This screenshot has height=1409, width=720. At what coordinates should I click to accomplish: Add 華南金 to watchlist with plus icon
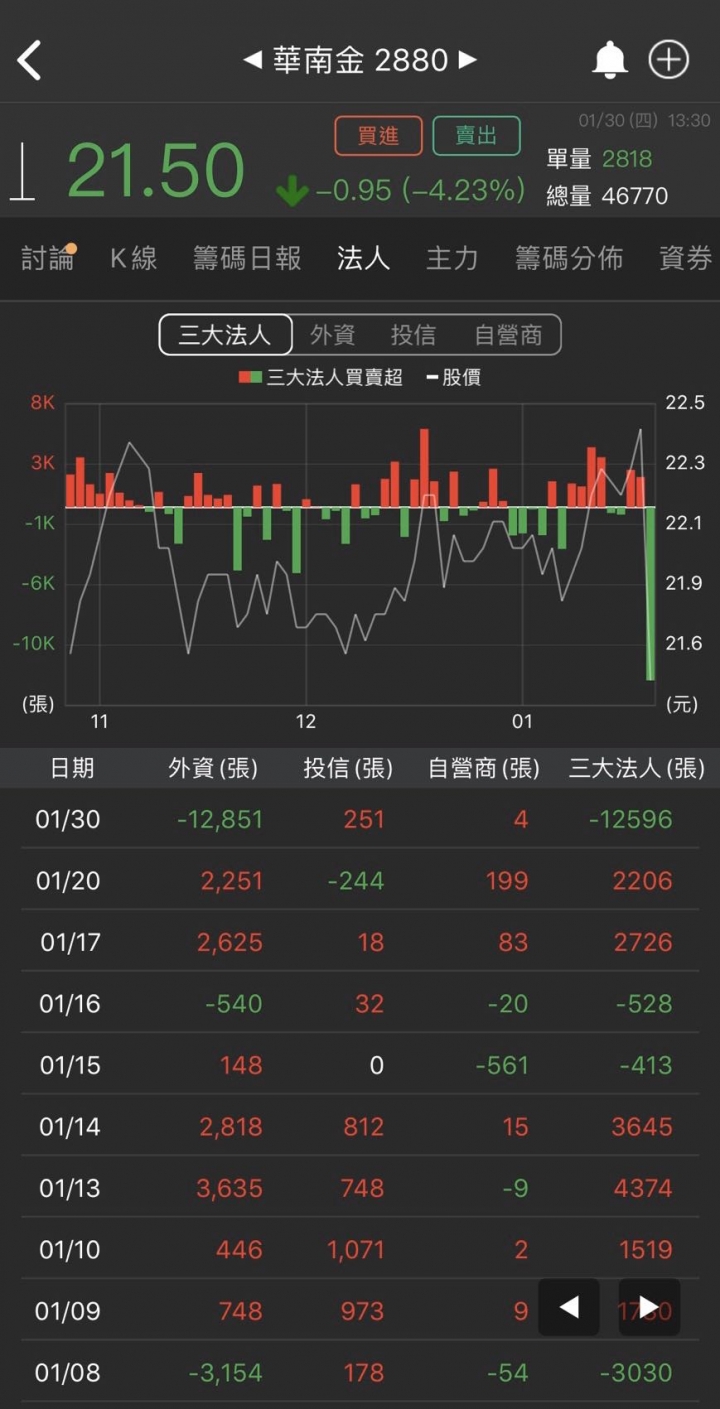click(x=669, y=61)
